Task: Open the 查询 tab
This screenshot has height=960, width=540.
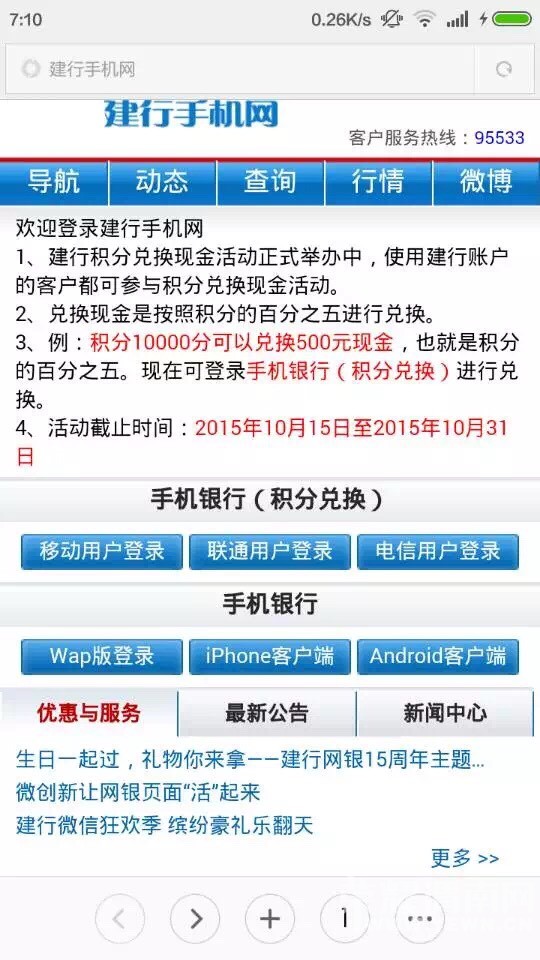Action: click(270, 182)
